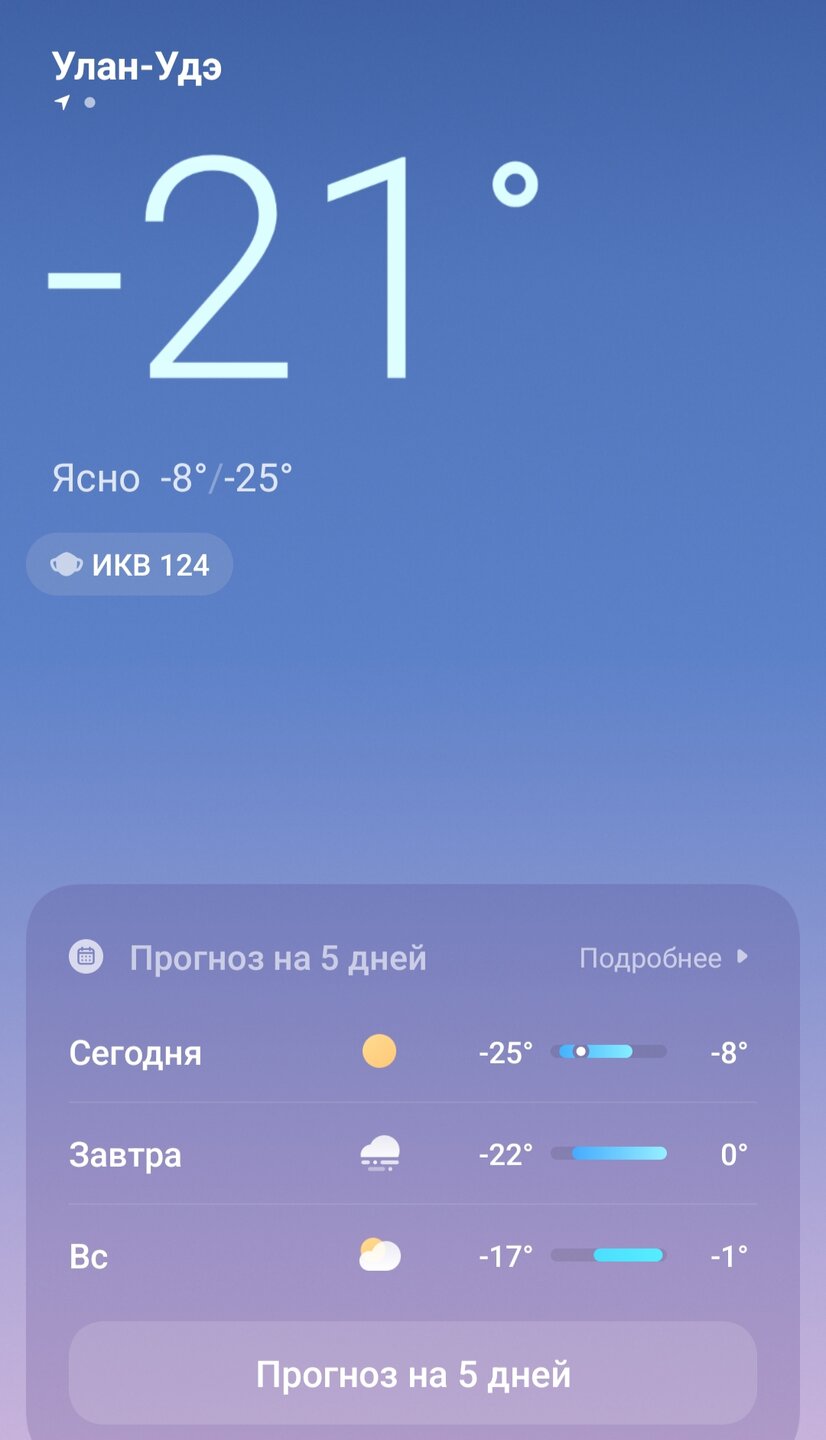This screenshot has height=1440, width=826.
Task: Tap Подробнее for forecast details
Action: (663, 958)
